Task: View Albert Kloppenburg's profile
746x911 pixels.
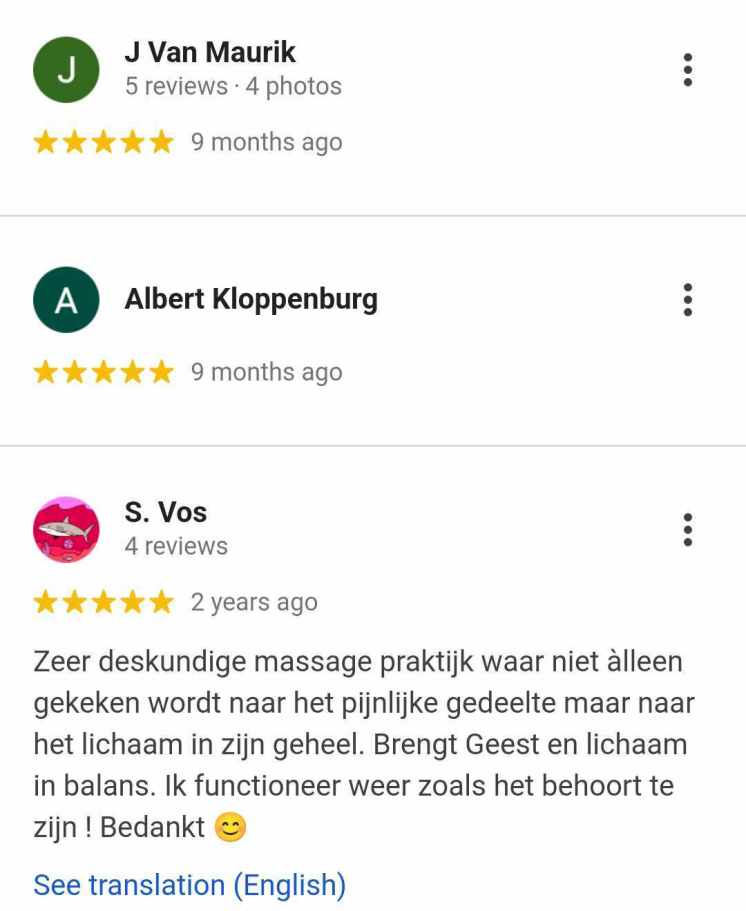Action: click(250, 299)
